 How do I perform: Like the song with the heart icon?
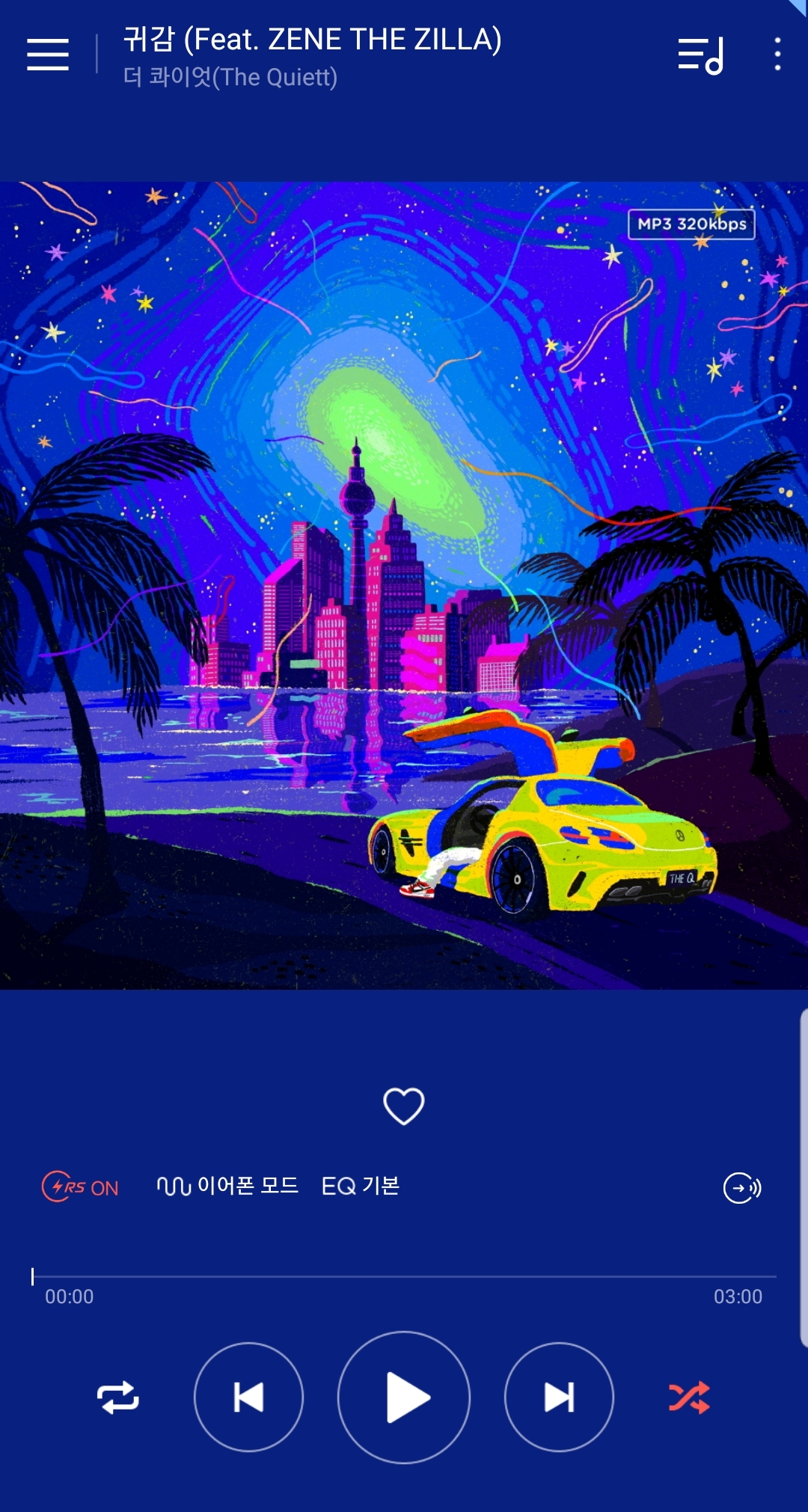coord(404,1106)
